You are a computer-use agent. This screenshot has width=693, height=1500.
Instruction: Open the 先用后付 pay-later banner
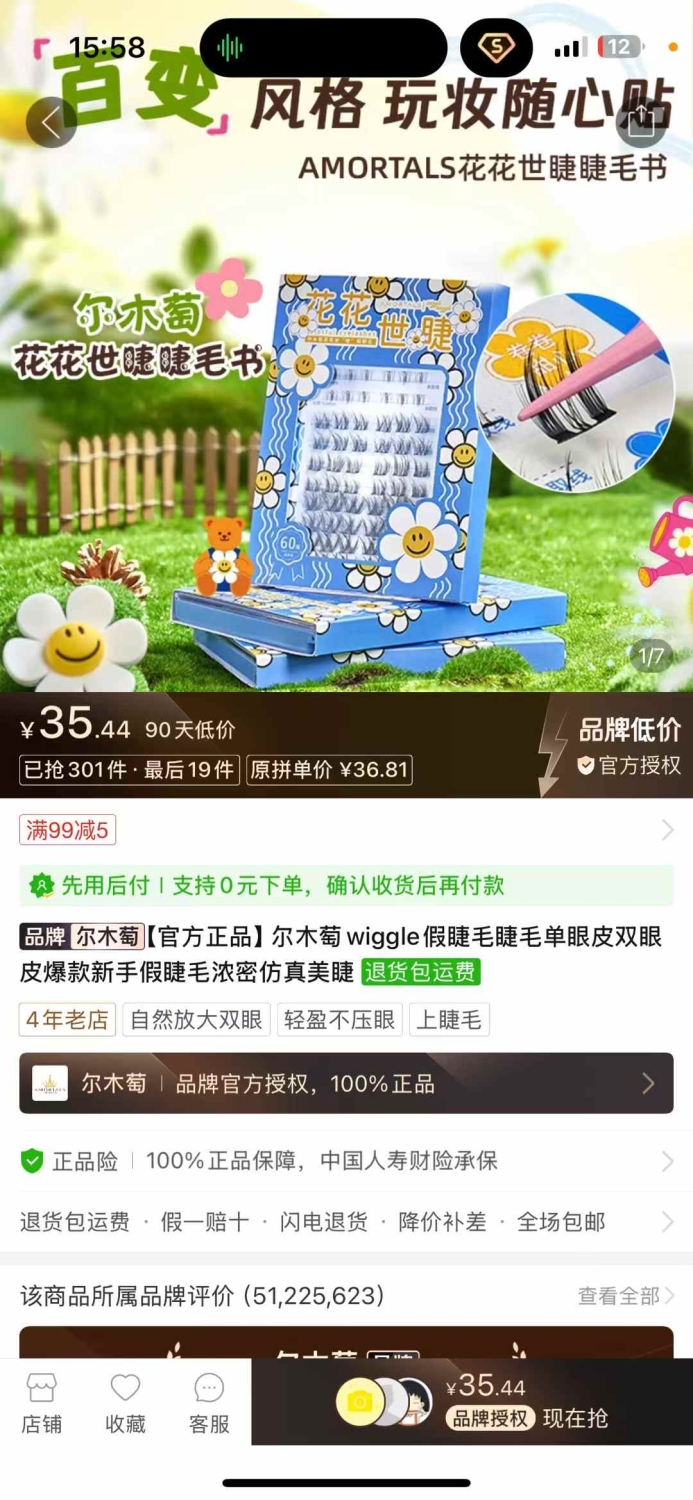(x=346, y=885)
